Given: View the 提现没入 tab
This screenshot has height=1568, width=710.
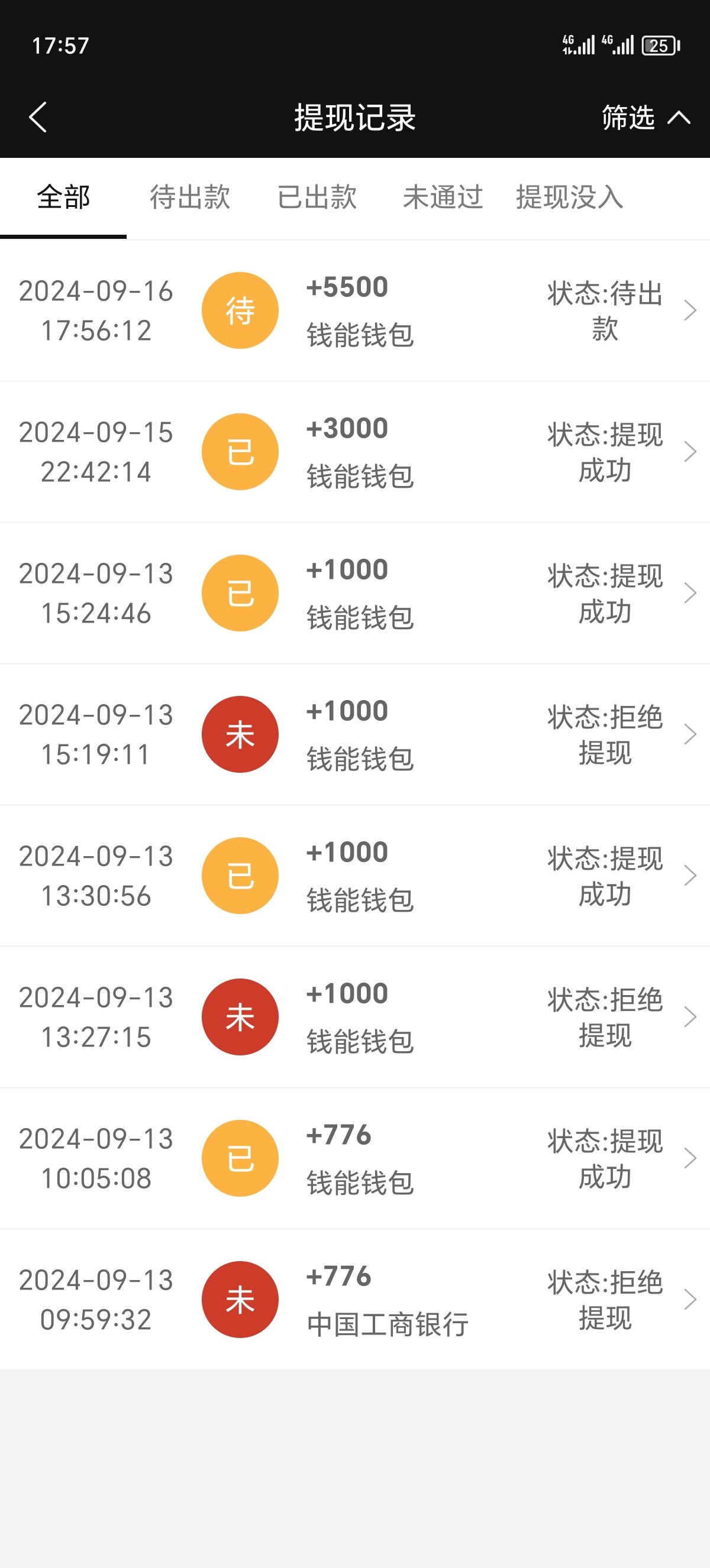Looking at the screenshot, I should coord(569,197).
